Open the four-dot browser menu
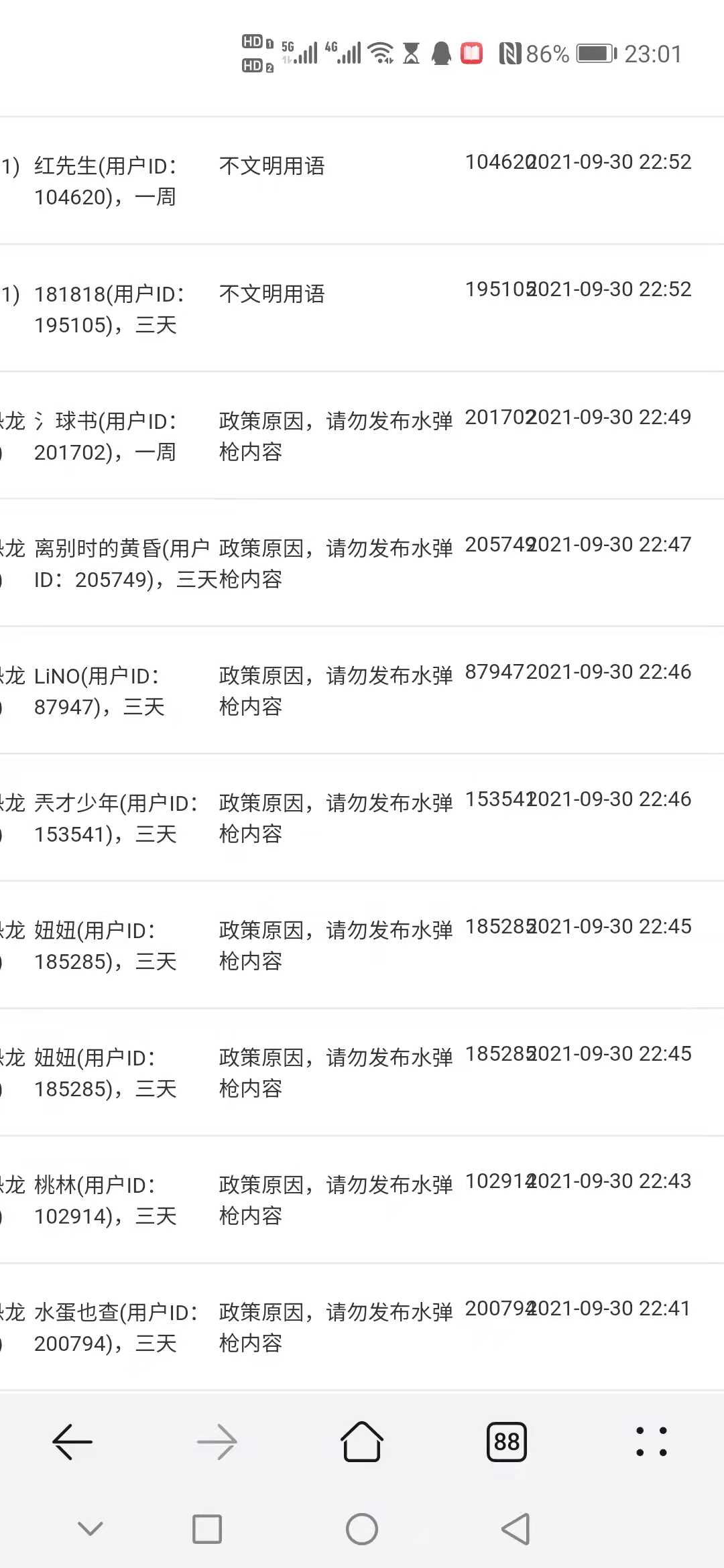This screenshot has height=1568, width=724. click(x=652, y=1441)
